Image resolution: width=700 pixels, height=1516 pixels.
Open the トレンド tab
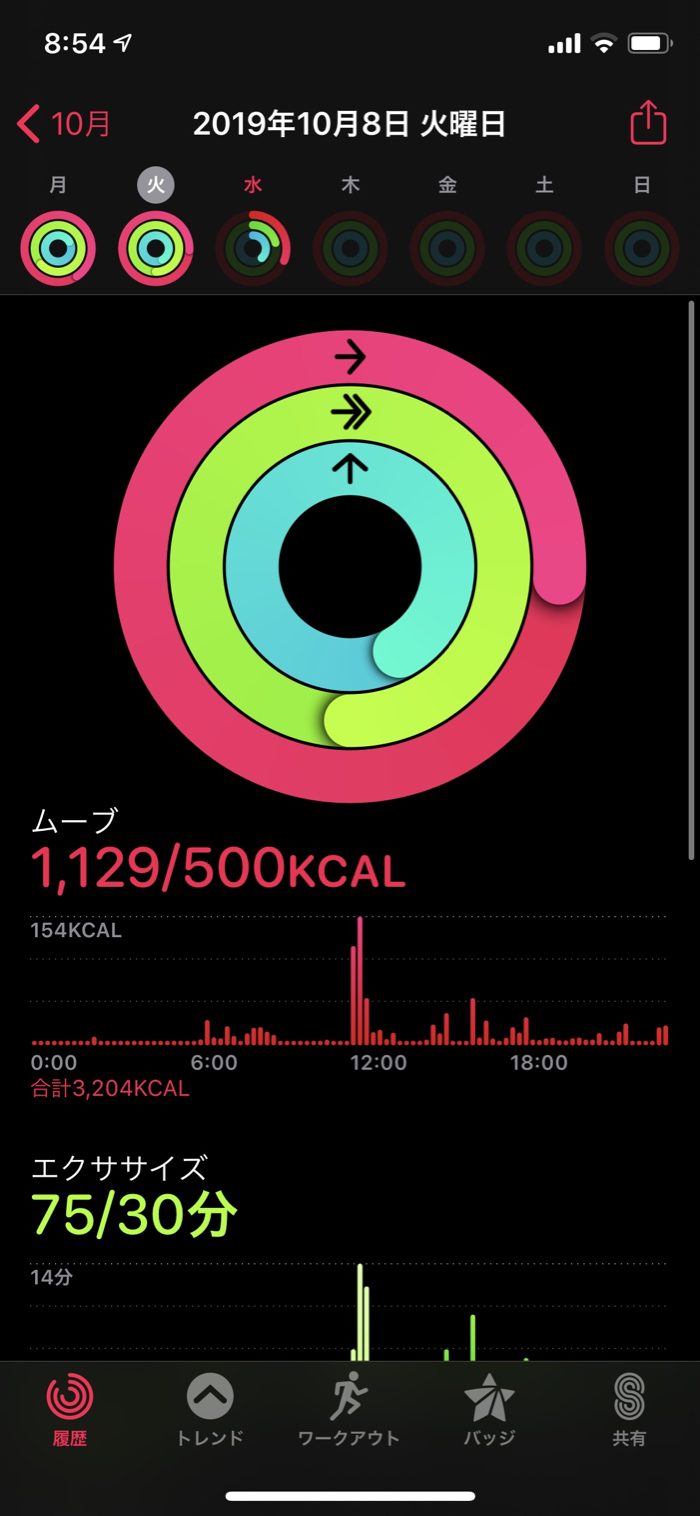point(210,1410)
